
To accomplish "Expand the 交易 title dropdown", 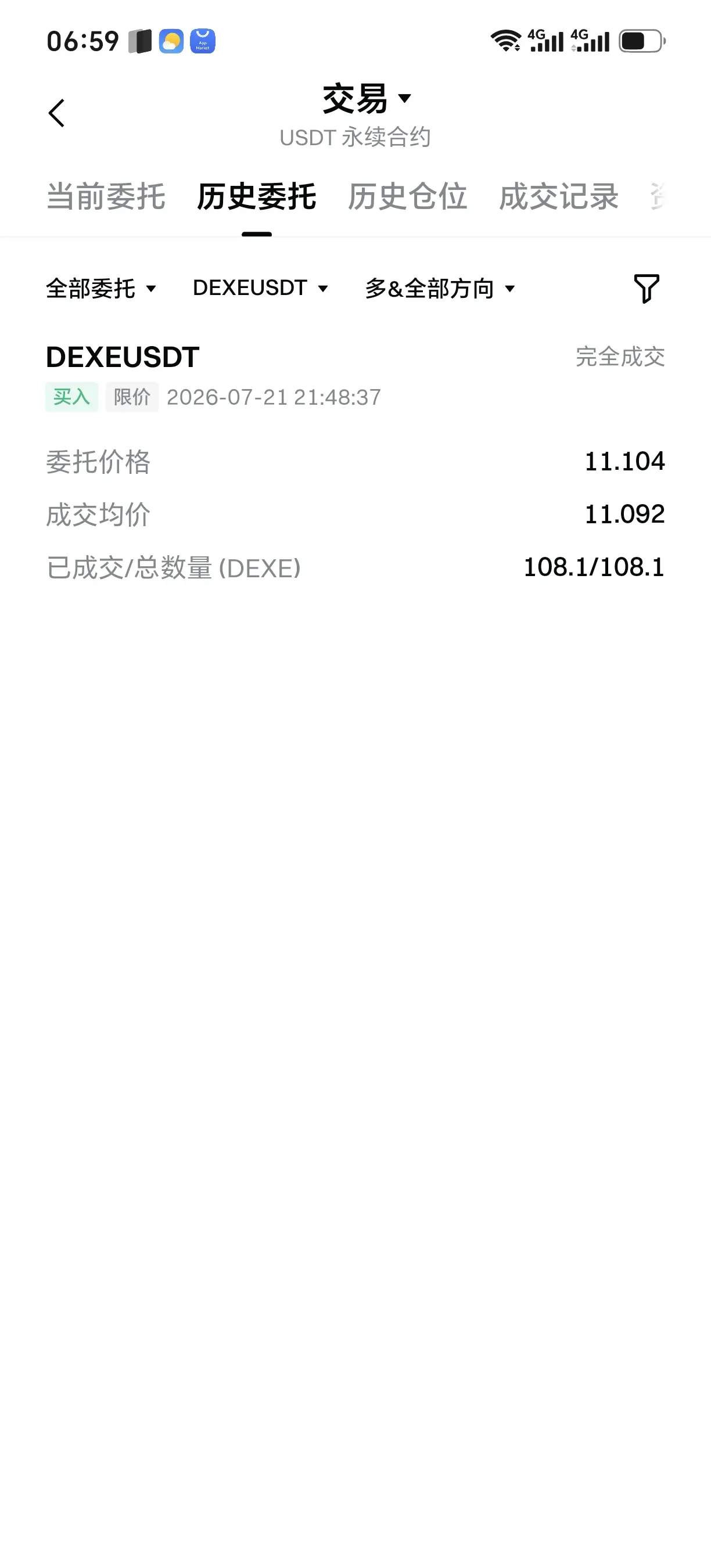I will tap(367, 99).
